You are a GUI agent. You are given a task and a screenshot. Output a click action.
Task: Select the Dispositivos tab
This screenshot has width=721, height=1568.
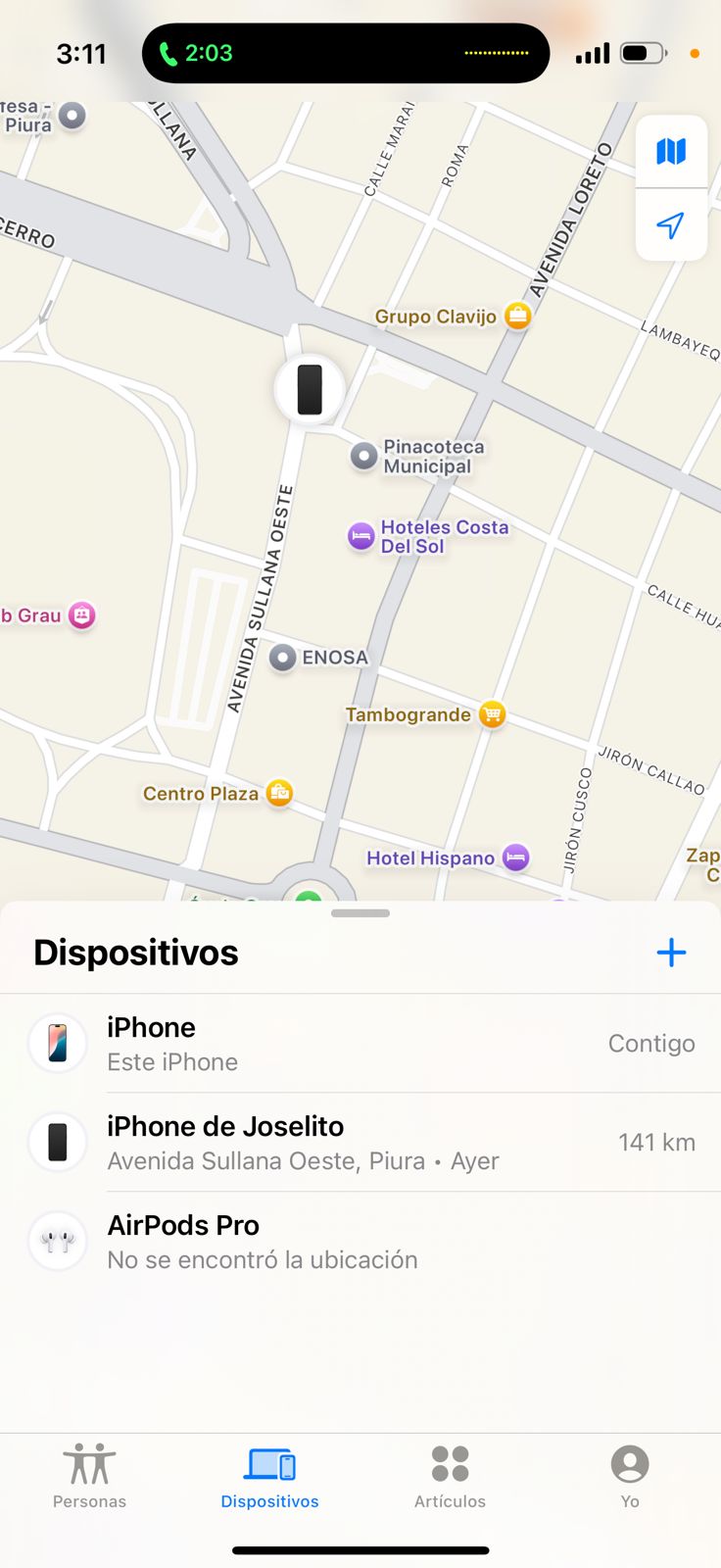[269, 1476]
